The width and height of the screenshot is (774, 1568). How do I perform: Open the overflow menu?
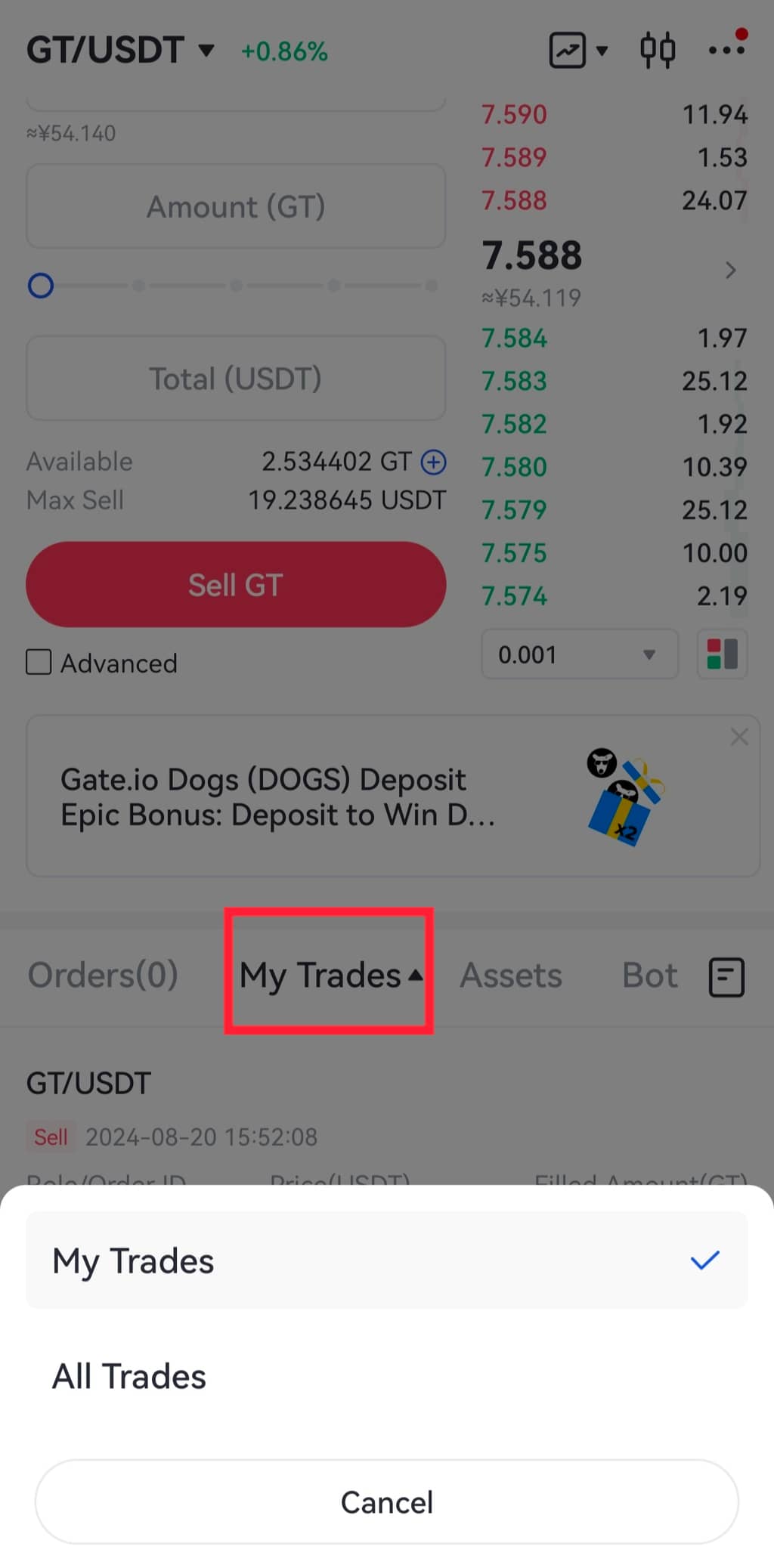(x=726, y=51)
